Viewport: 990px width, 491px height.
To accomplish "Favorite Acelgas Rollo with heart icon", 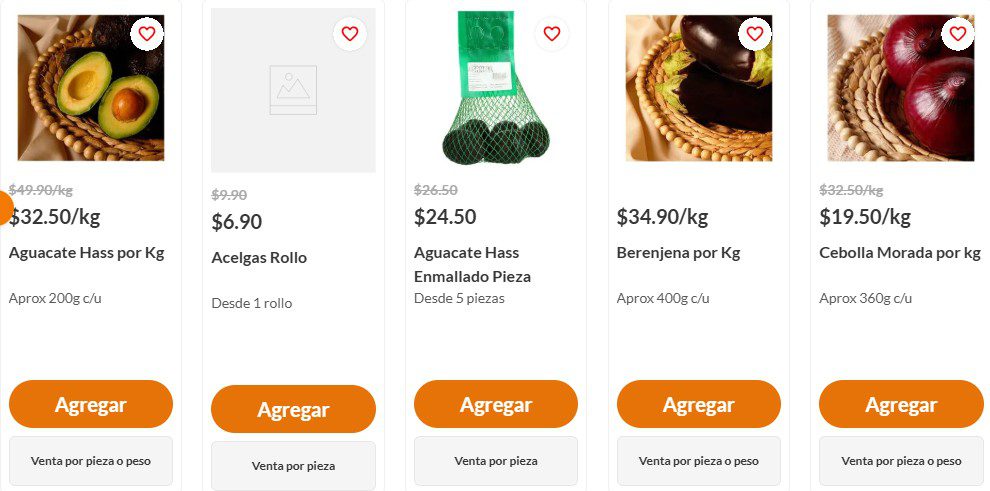I will pos(349,34).
